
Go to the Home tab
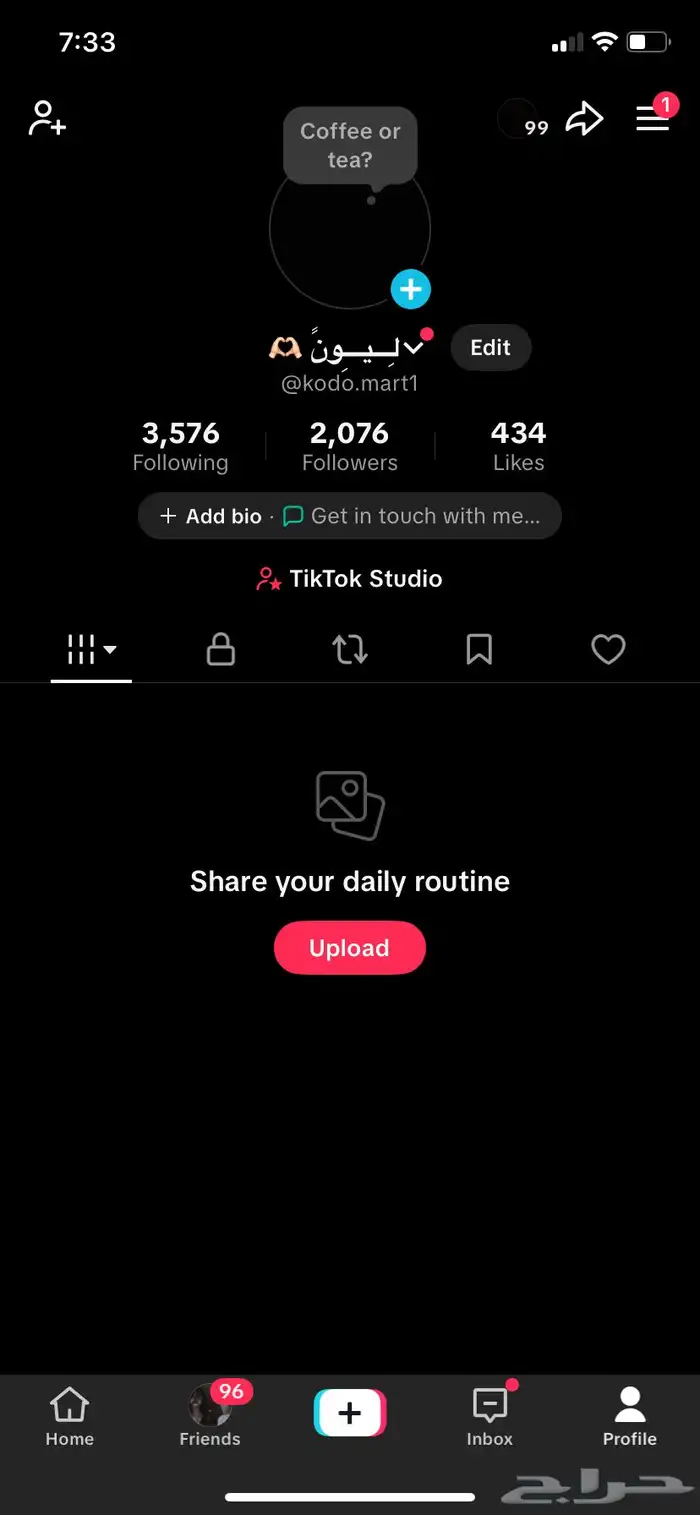click(x=69, y=1418)
